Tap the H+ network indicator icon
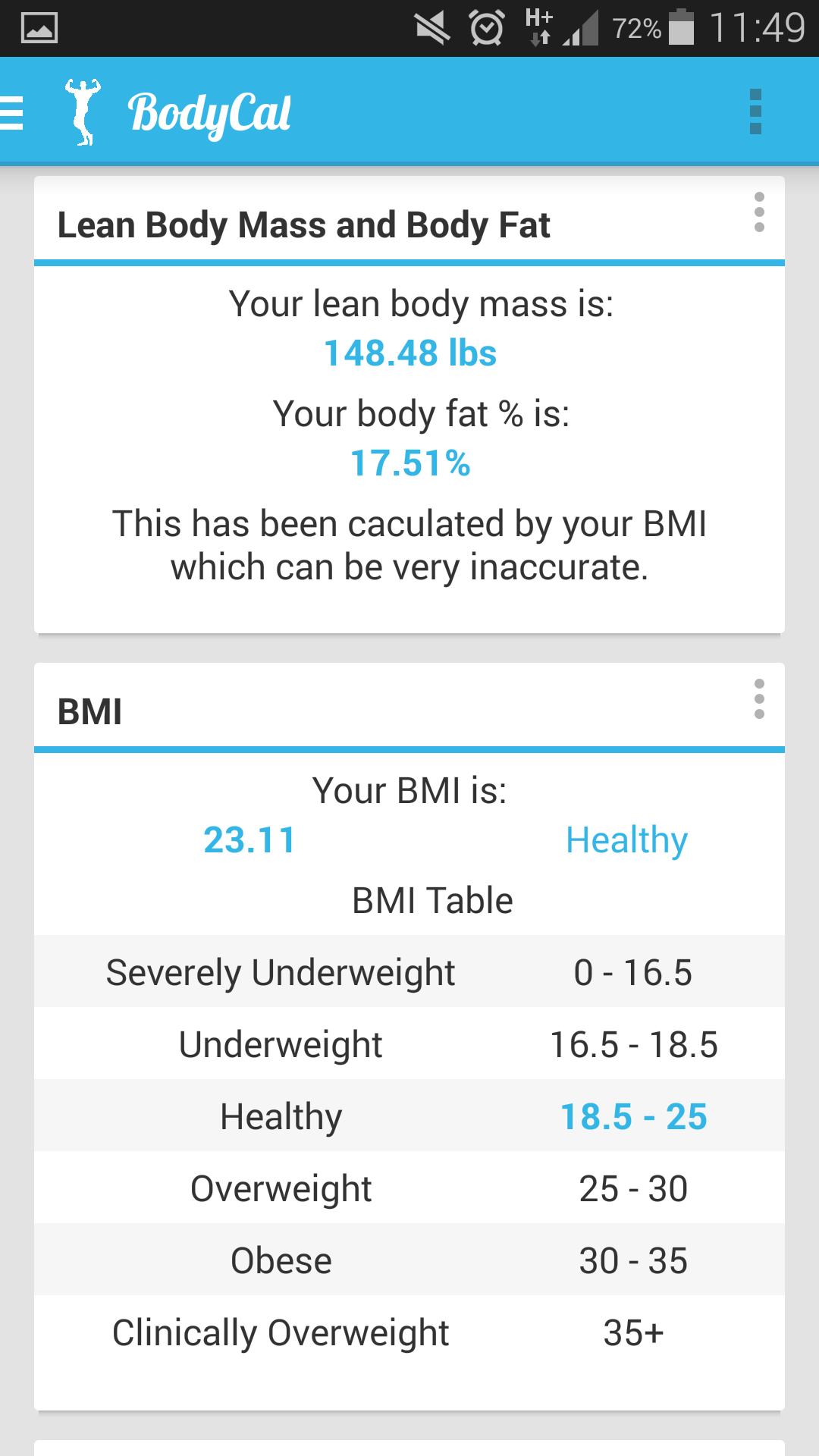 (538, 27)
